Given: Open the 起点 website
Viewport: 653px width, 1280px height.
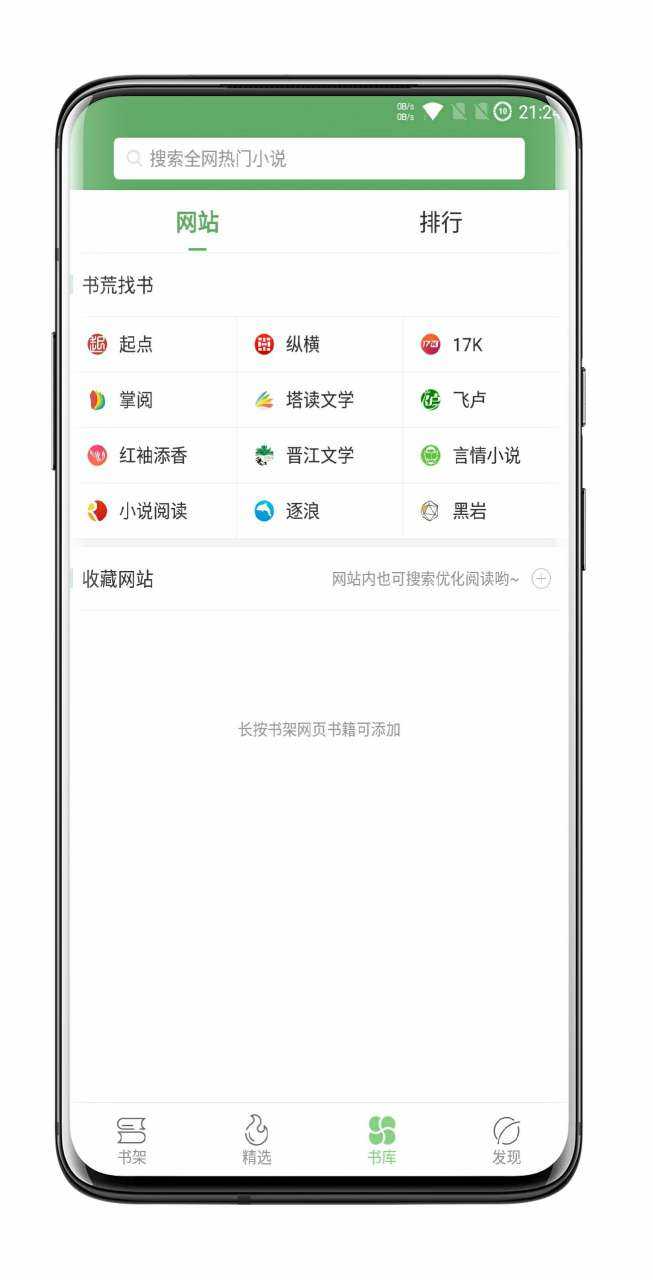Looking at the screenshot, I should [135, 345].
